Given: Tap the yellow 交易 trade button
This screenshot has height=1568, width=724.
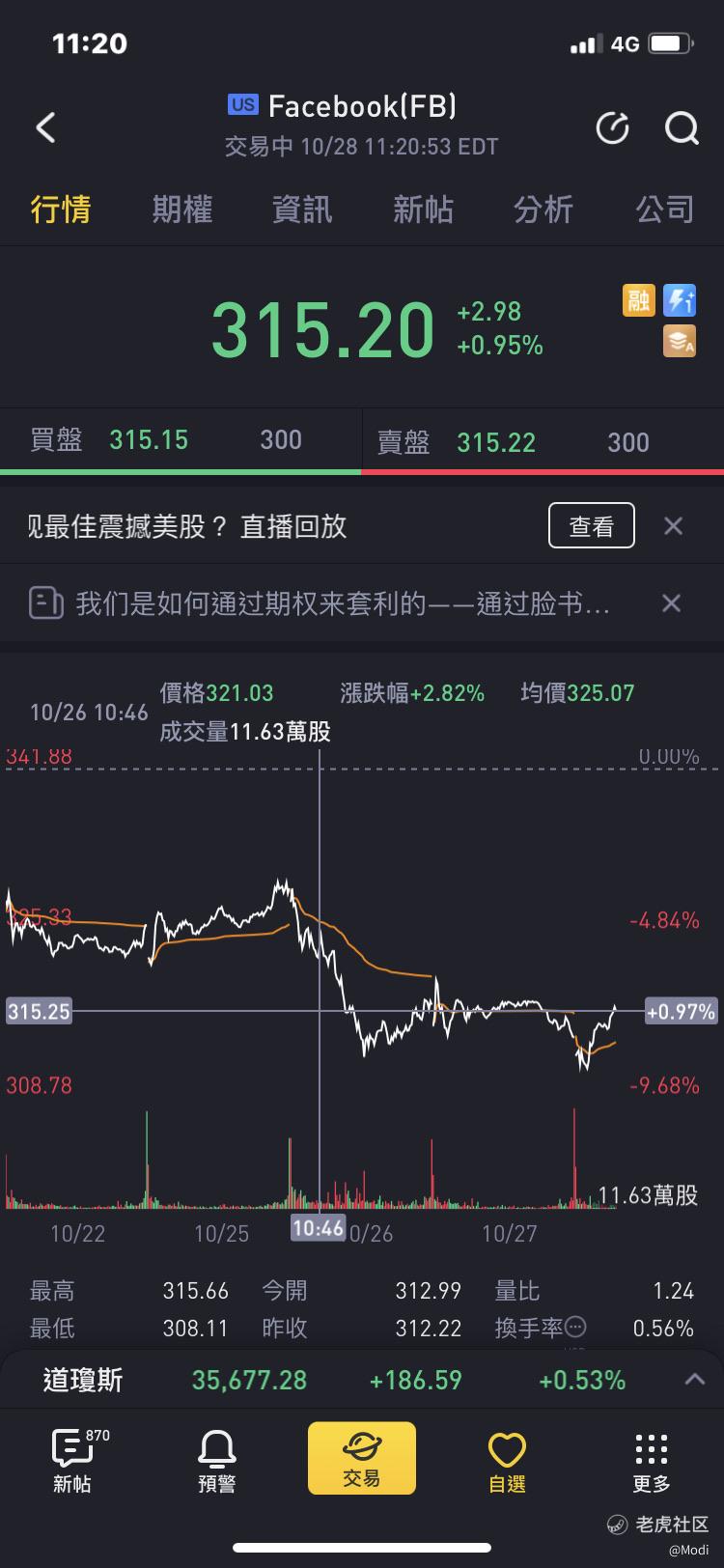Looking at the screenshot, I should coord(362,1458).
